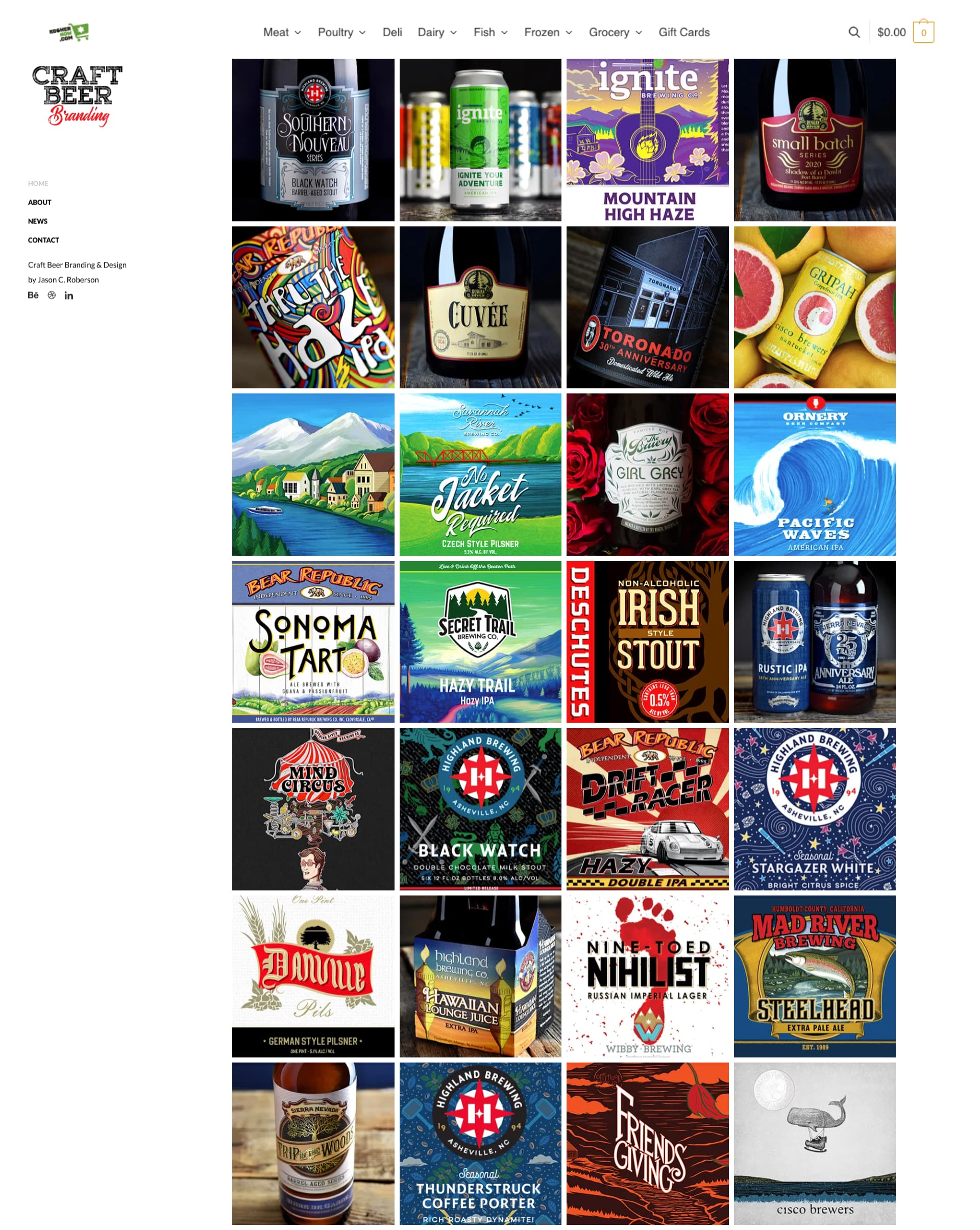Open the Thunderstruck Coffee Porter tile
Screen dimensions: 980x1230
pos(480,1143)
